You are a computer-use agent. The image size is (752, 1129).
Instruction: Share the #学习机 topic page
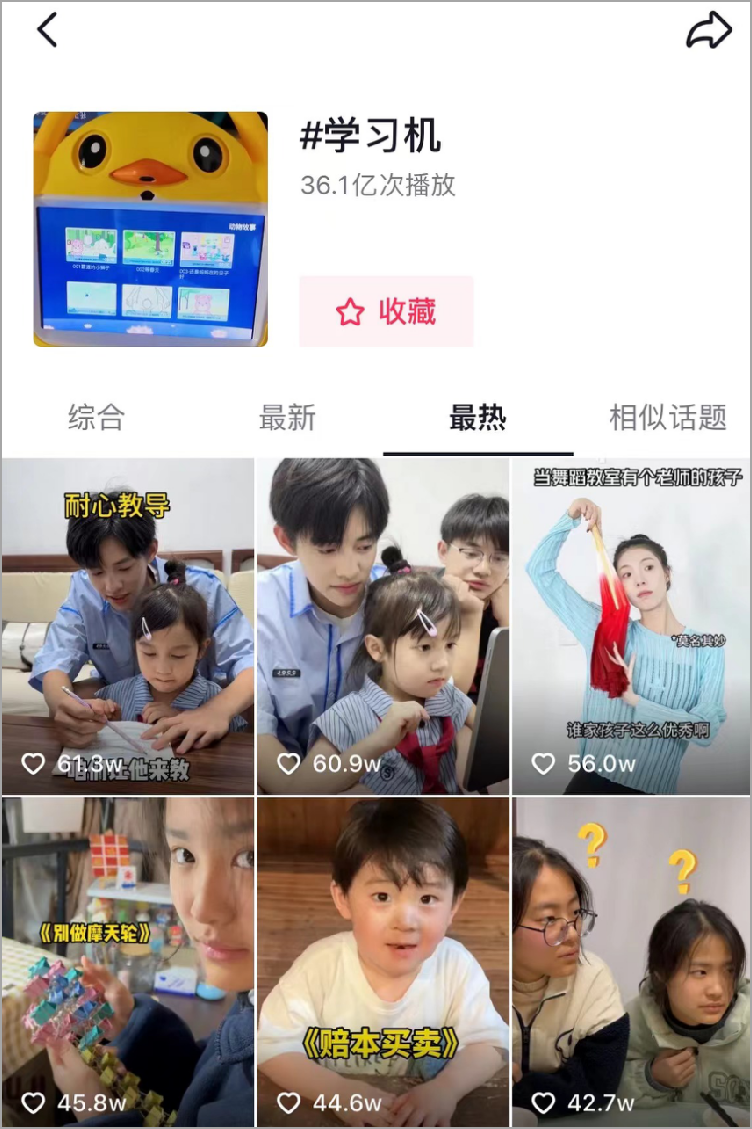click(x=708, y=31)
